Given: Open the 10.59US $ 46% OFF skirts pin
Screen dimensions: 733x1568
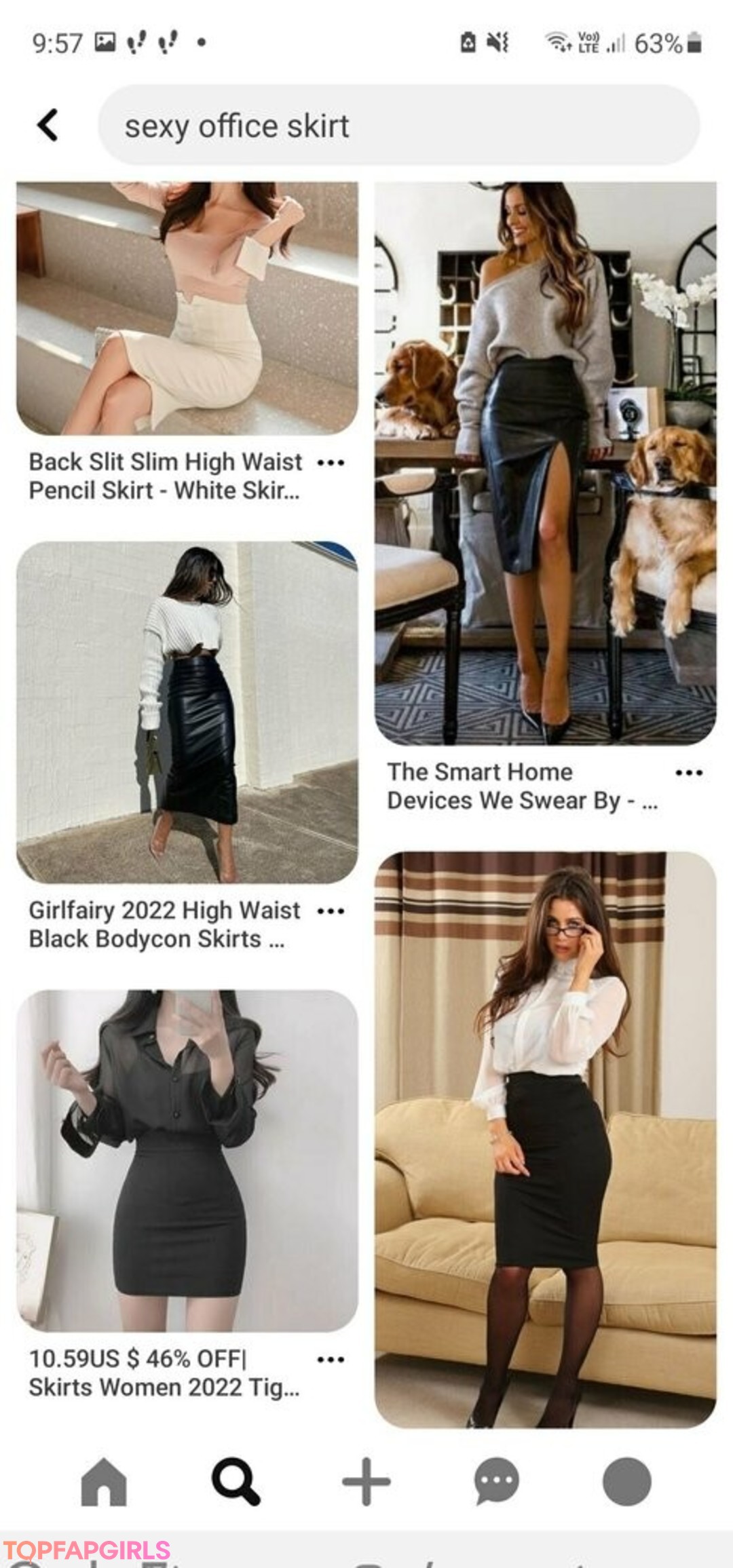Looking at the screenshot, I should 187,1160.
